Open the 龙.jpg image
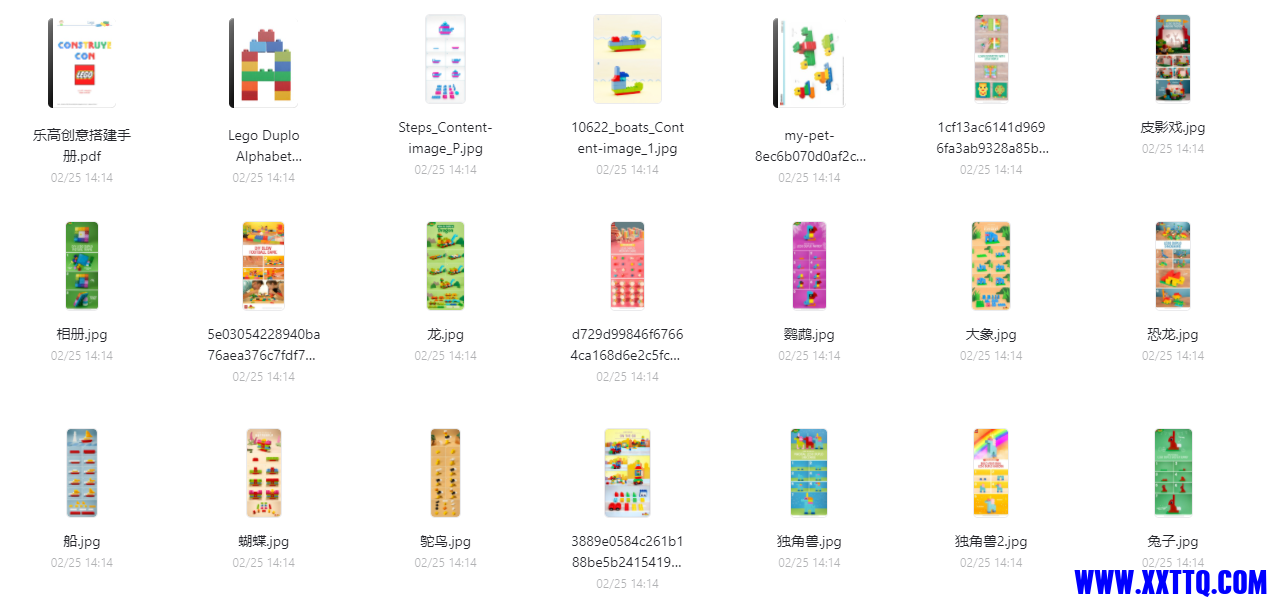This screenshot has height=602, width=1272. pos(445,266)
